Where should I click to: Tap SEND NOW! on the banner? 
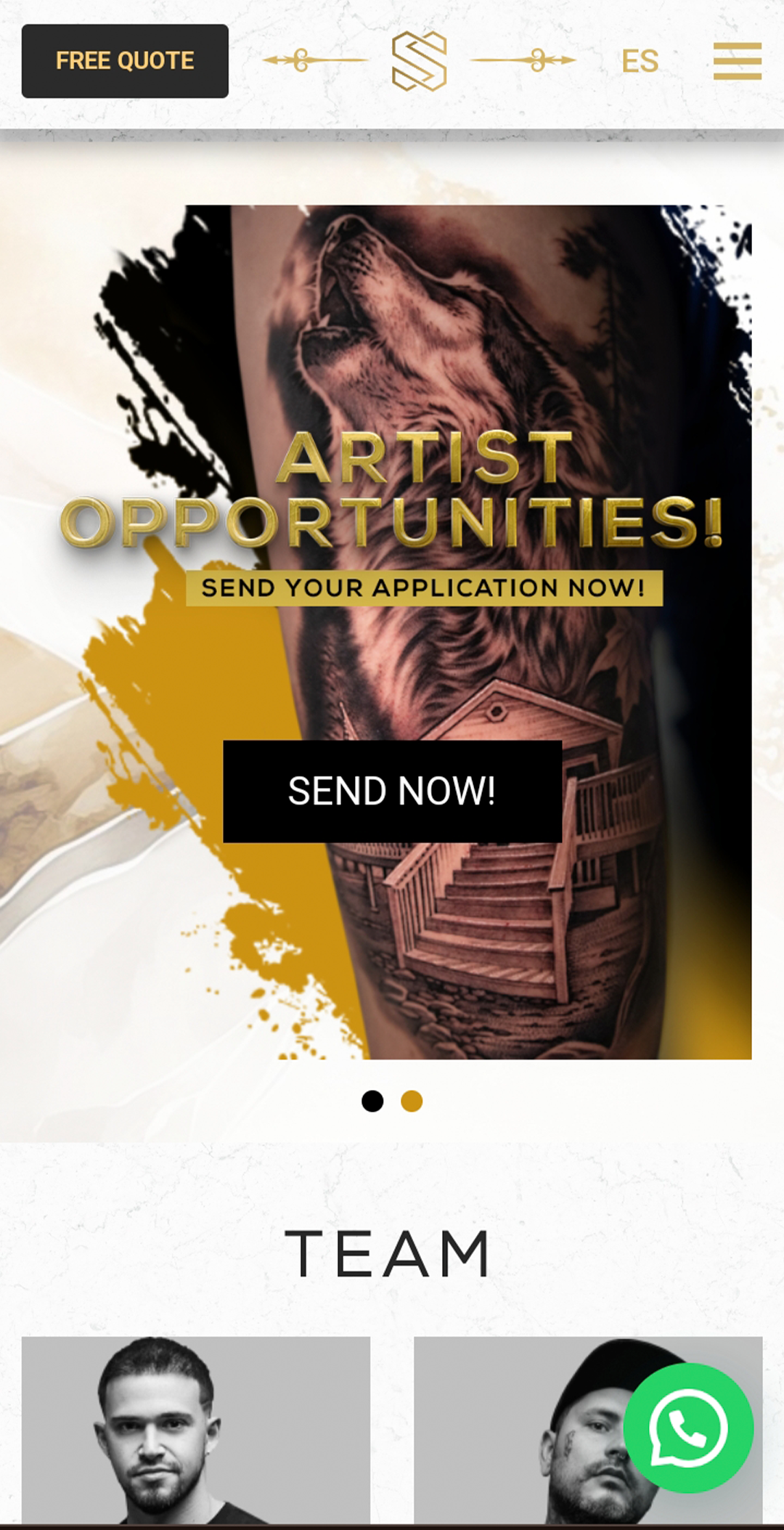tap(392, 791)
